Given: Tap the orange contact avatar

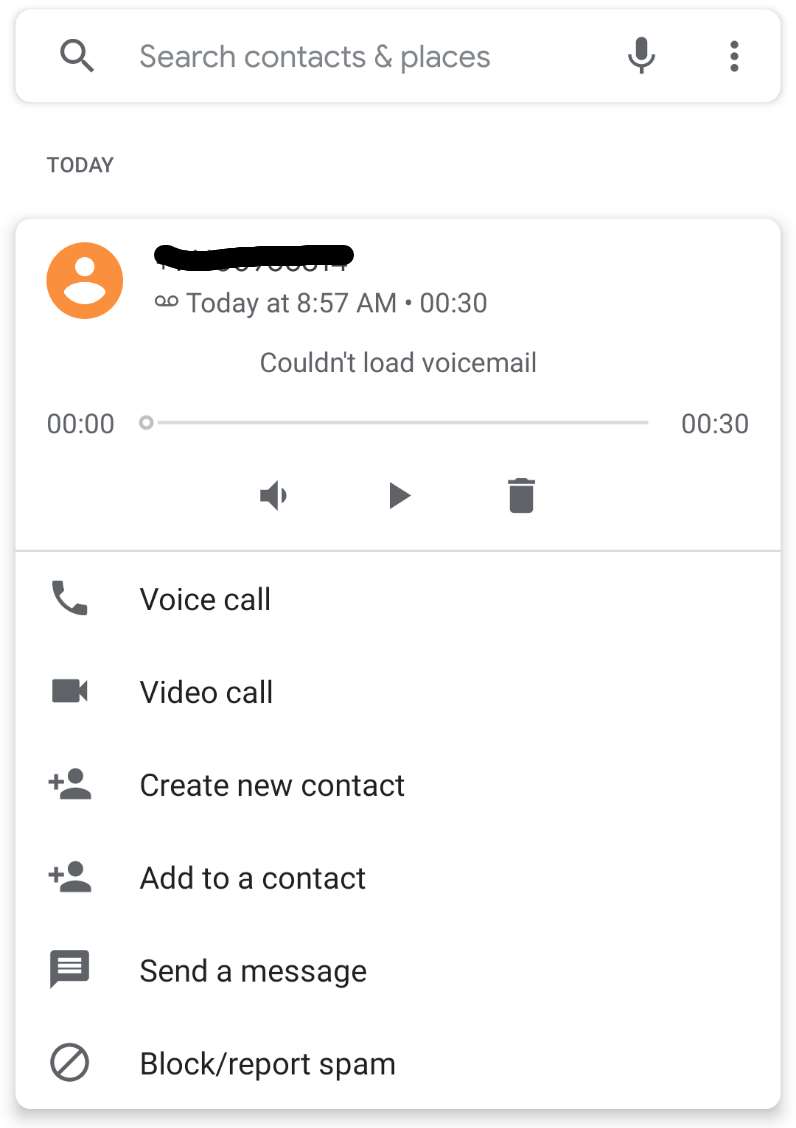Looking at the screenshot, I should click(x=84, y=280).
